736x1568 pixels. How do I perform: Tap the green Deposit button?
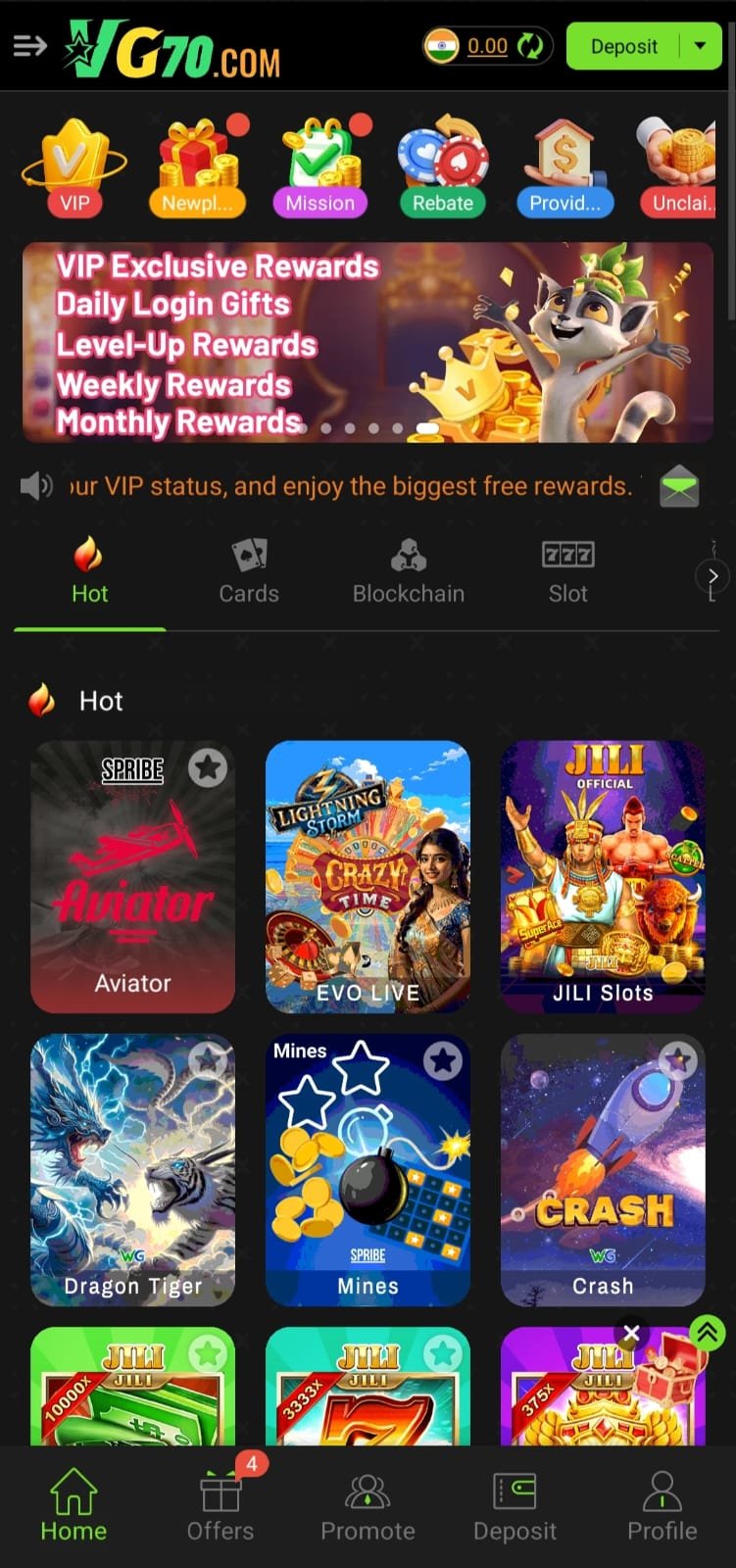623,46
